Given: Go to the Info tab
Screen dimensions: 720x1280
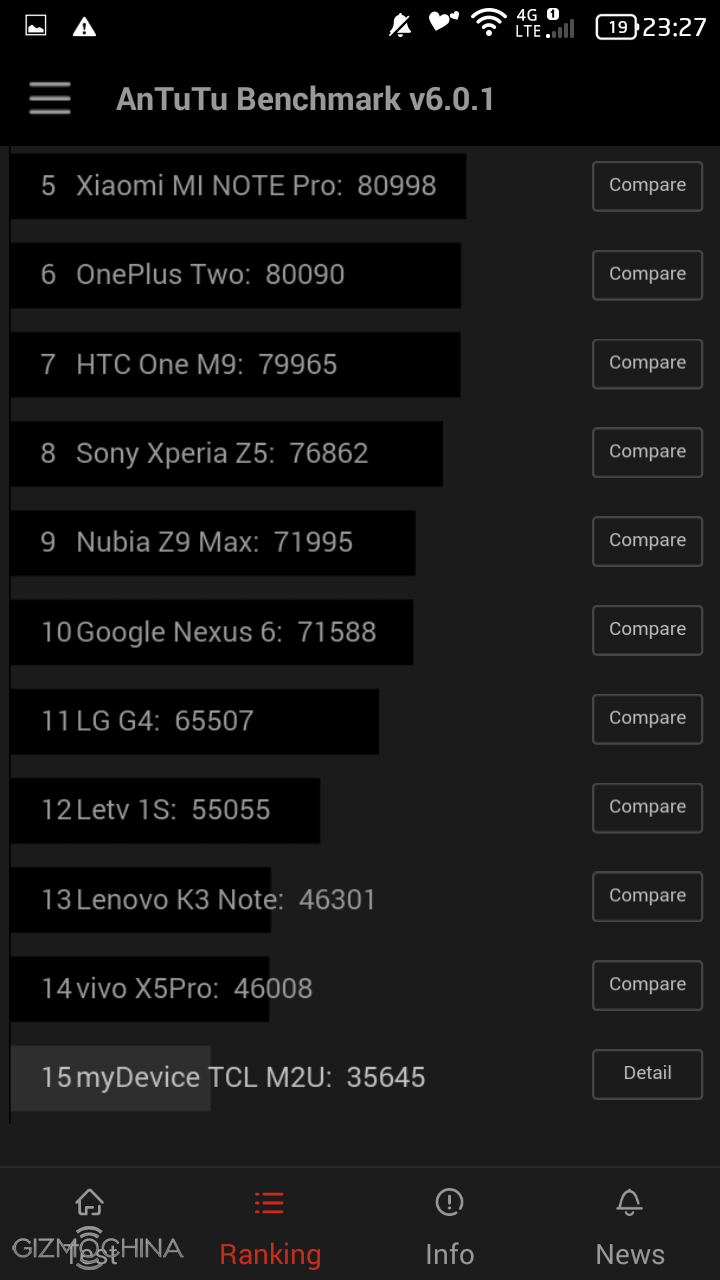Looking at the screenshot, I should pyautogui.click(x=450, y=1226).
